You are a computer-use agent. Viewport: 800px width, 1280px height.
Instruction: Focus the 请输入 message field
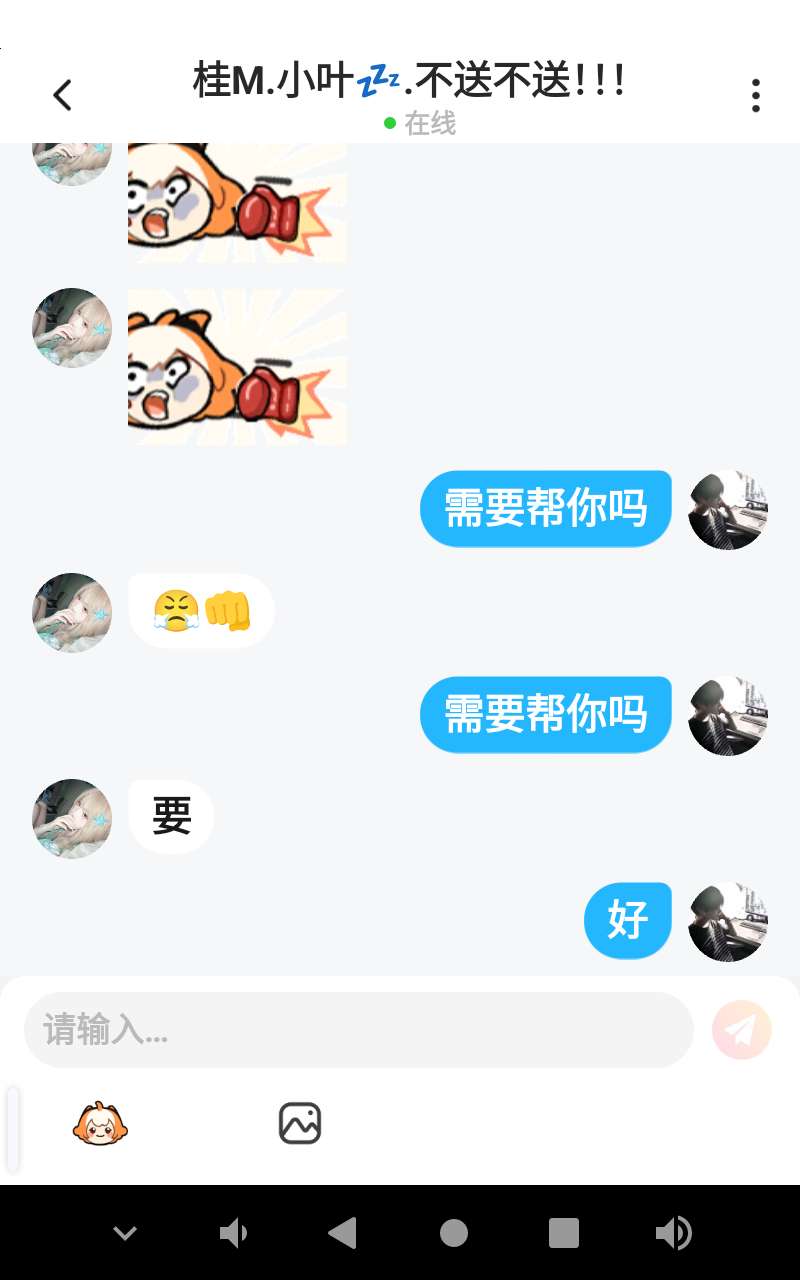(x=358, y=1029)
